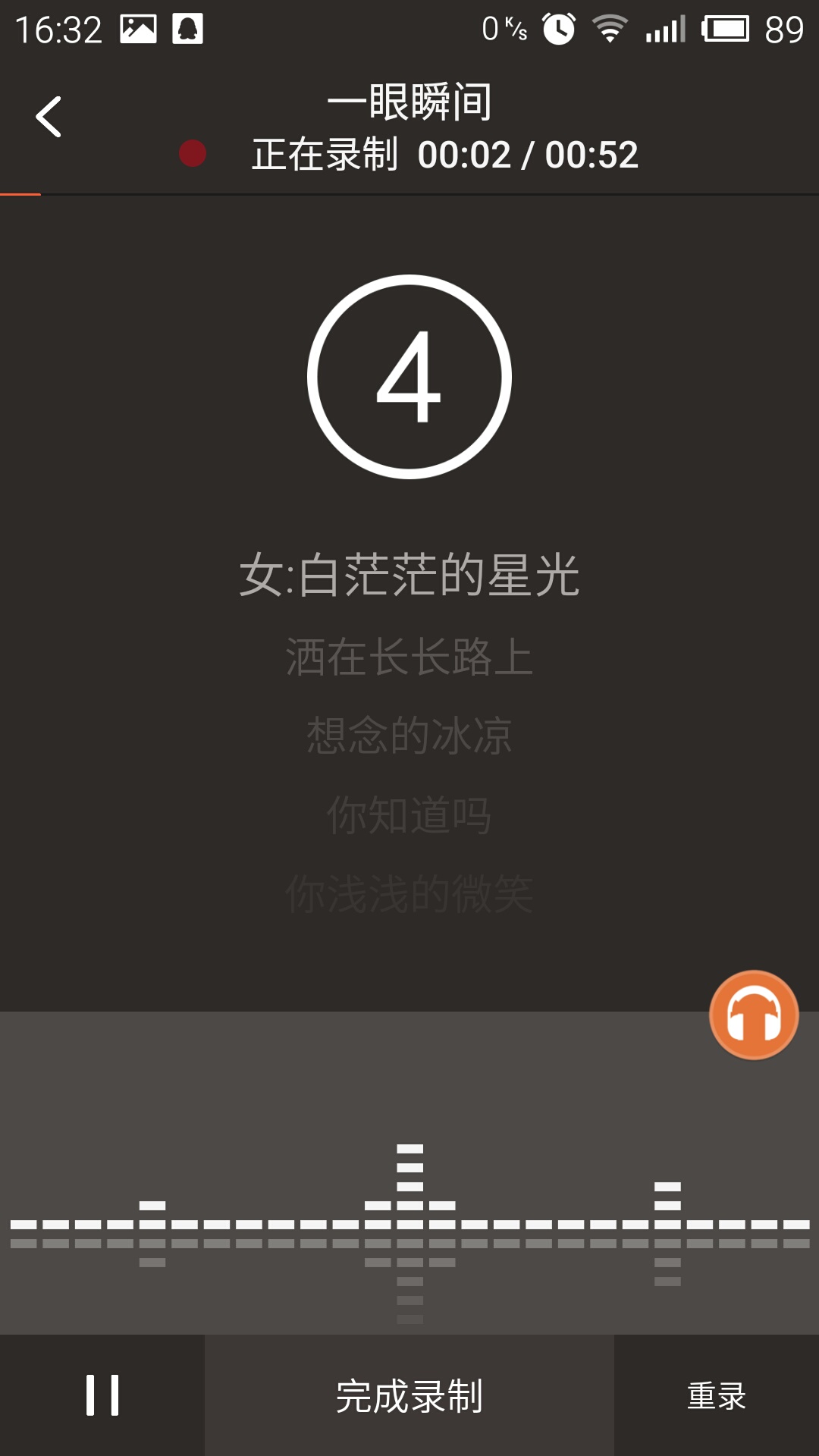Tap the orange headphone button
Screen dimensions: 819x1456
pos(754,1015)
